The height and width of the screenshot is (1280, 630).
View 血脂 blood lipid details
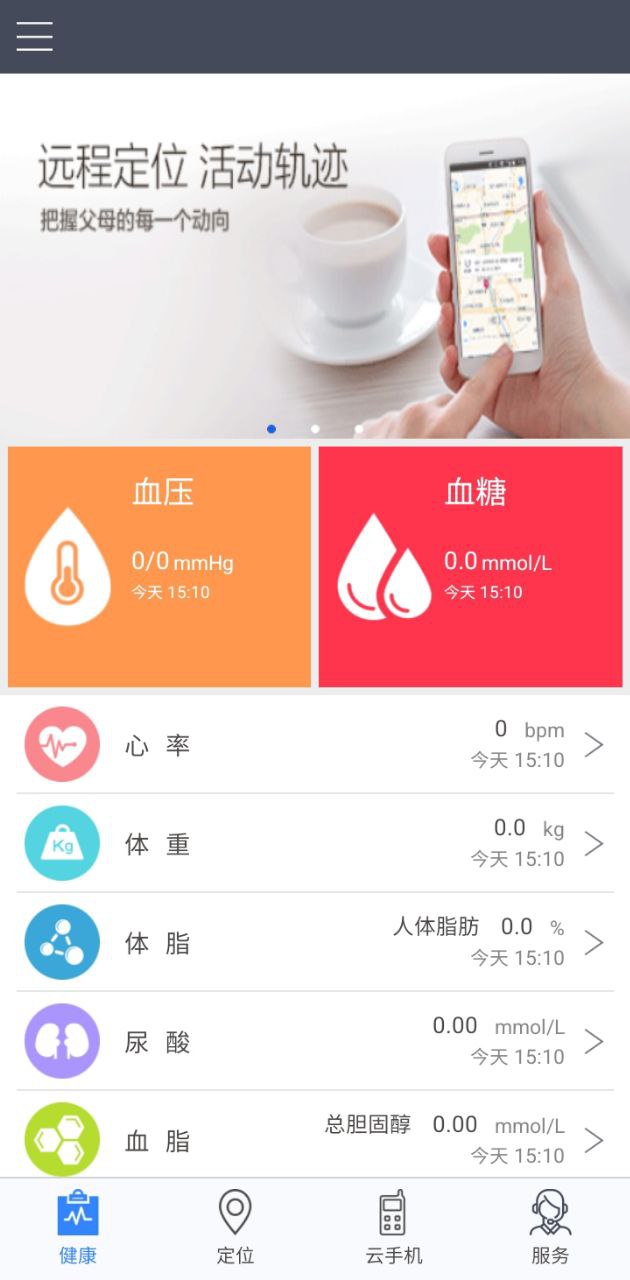[x=315, y=1138]
